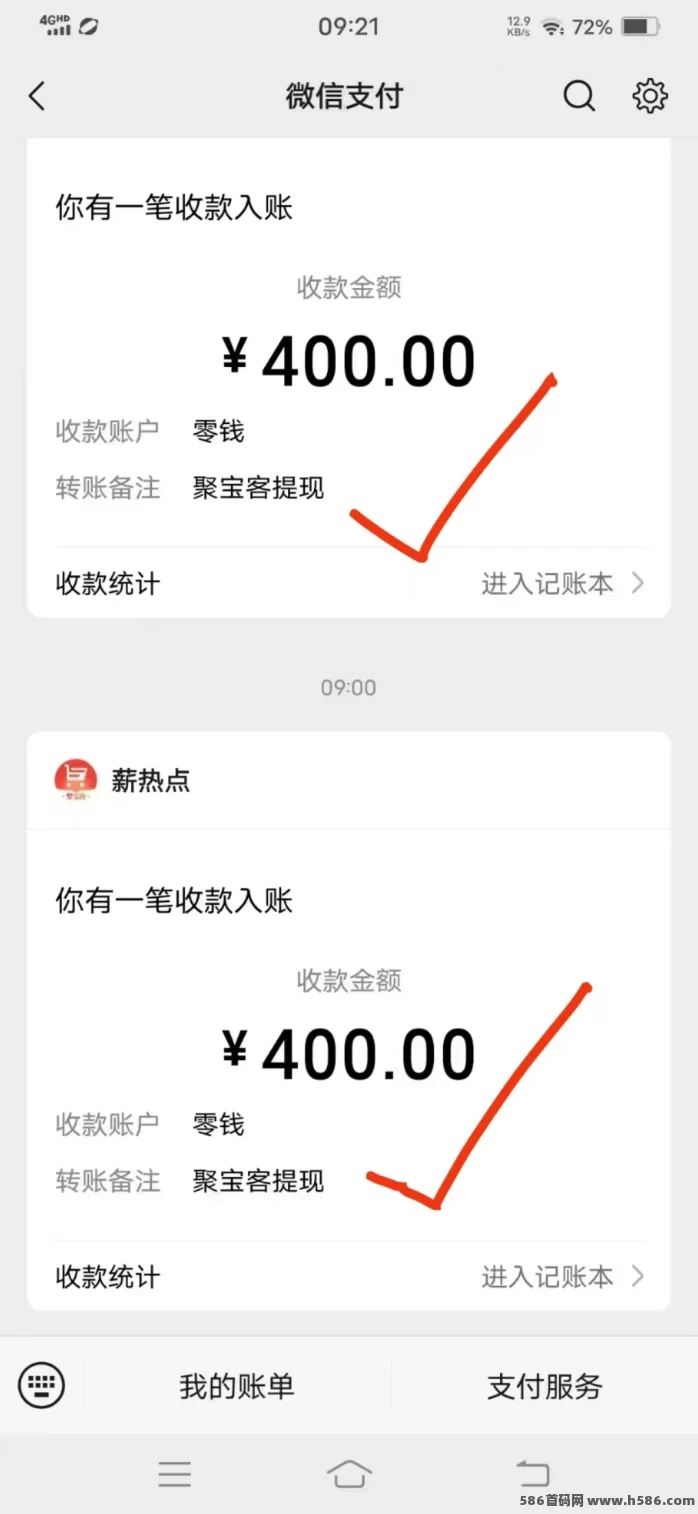Tap the system home button
The width and height of the screenshot is (698, 1514).
[x=349, y=1473]
